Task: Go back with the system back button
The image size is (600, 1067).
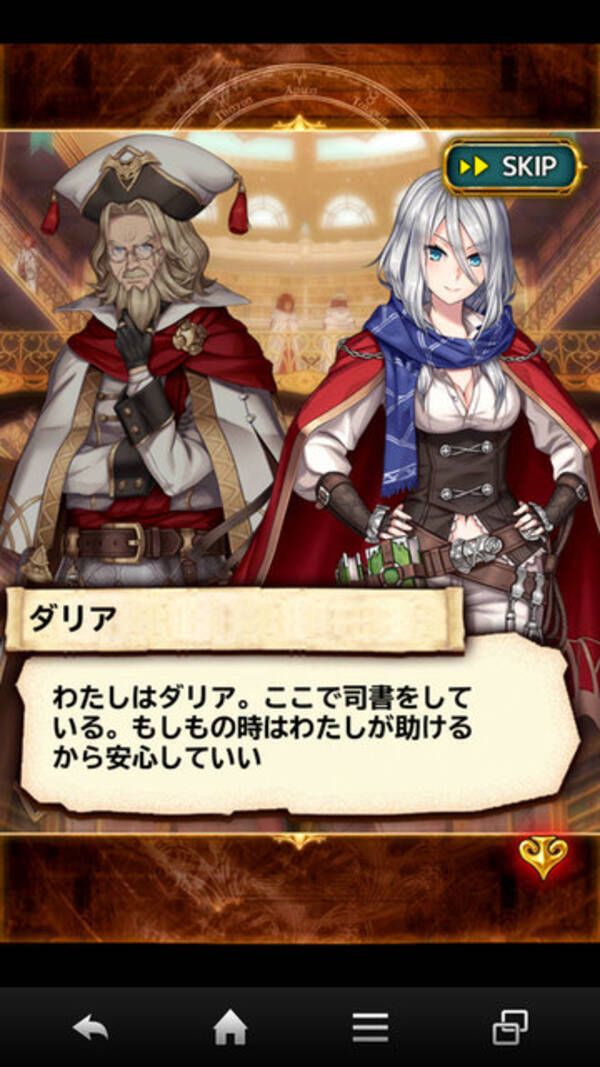Action: click(90, 1026)
